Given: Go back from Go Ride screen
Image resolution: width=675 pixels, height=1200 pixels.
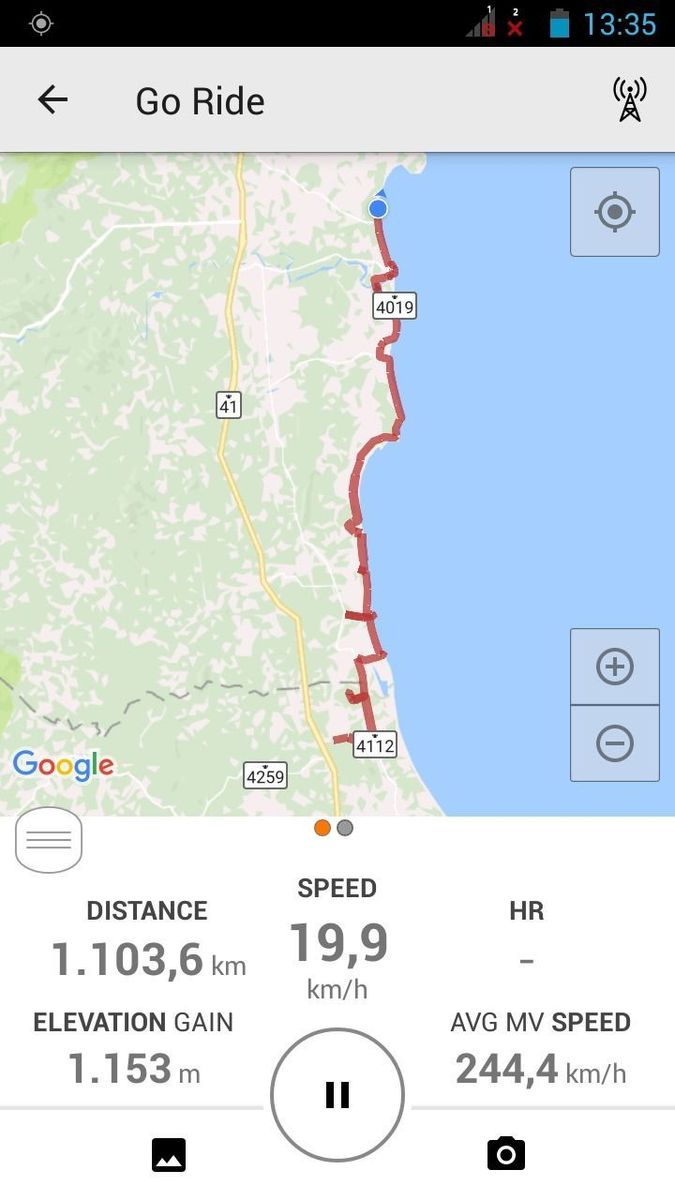Looking at the screenshot, I should coord(52,100).
